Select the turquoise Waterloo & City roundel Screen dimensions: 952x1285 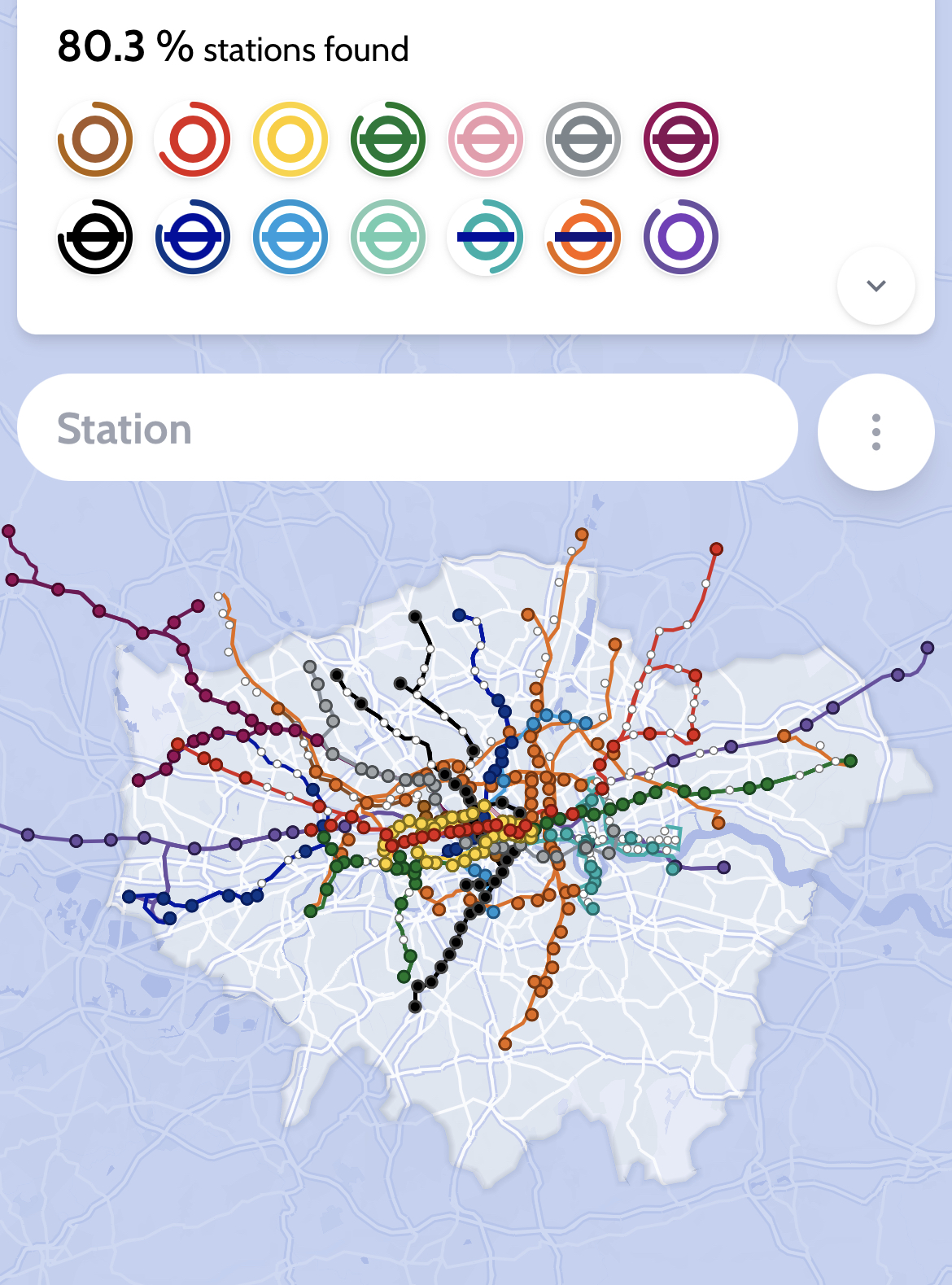[x=388, y=237]
